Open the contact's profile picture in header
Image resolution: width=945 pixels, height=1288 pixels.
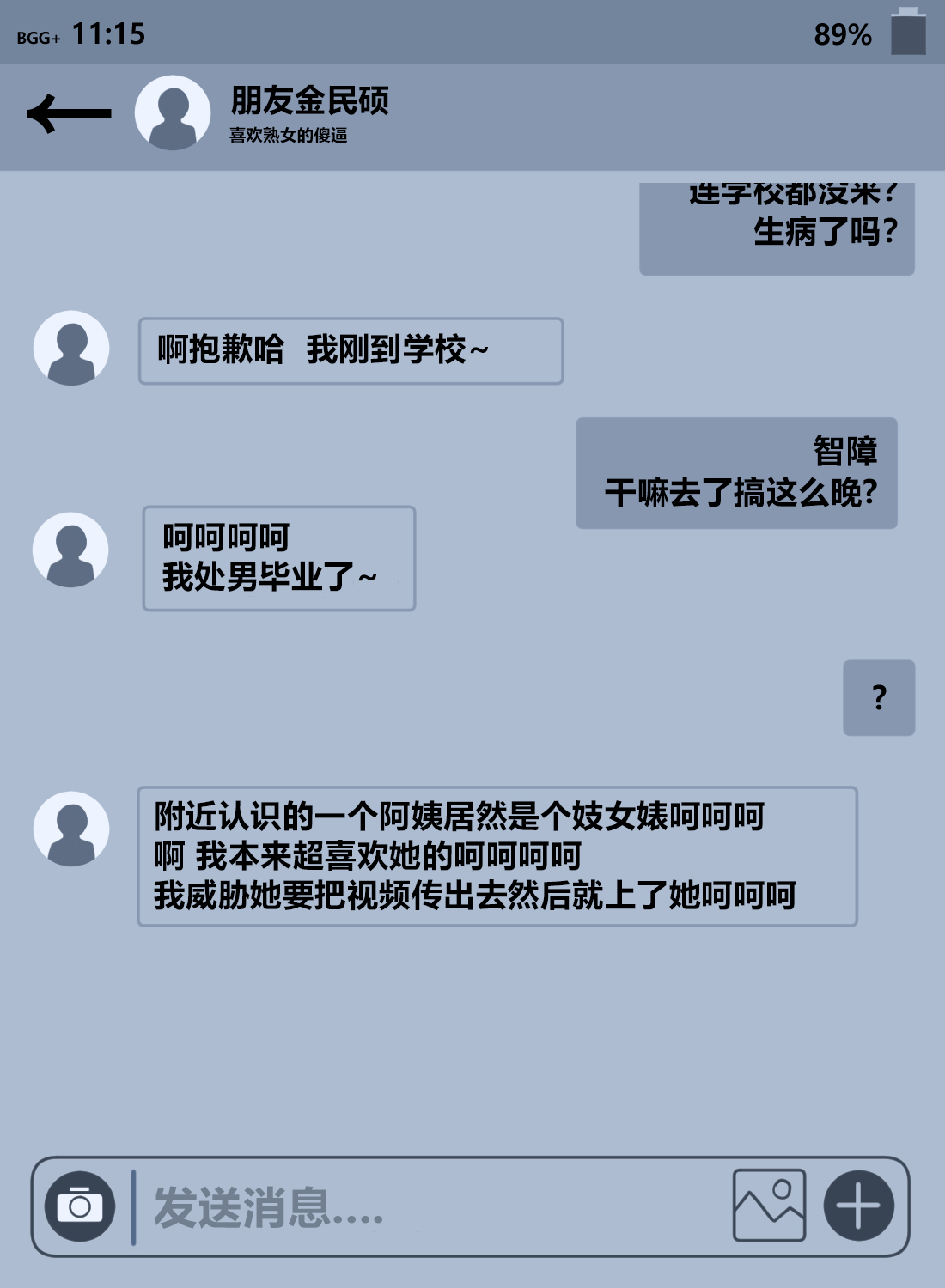point(173,112)
